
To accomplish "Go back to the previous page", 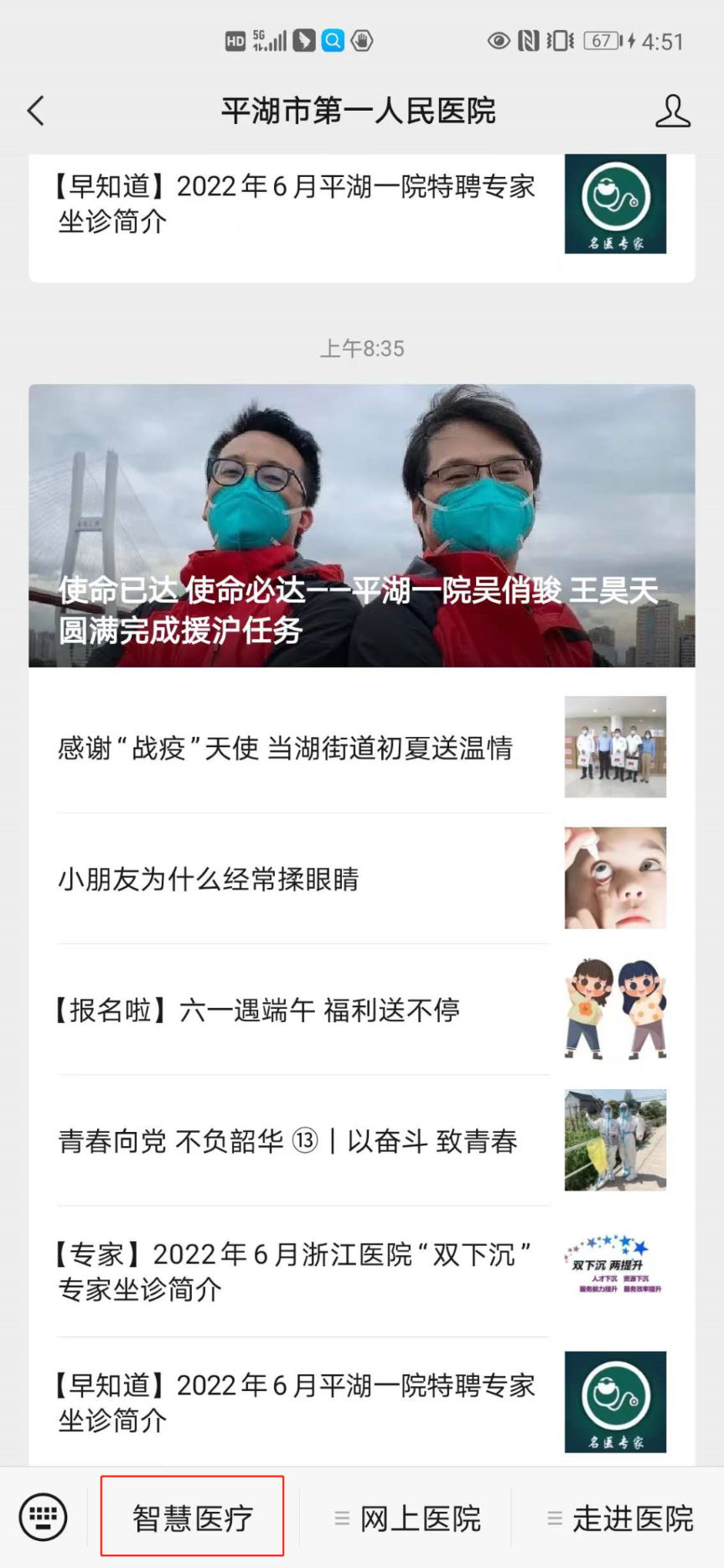I will [x=35, y=111].
